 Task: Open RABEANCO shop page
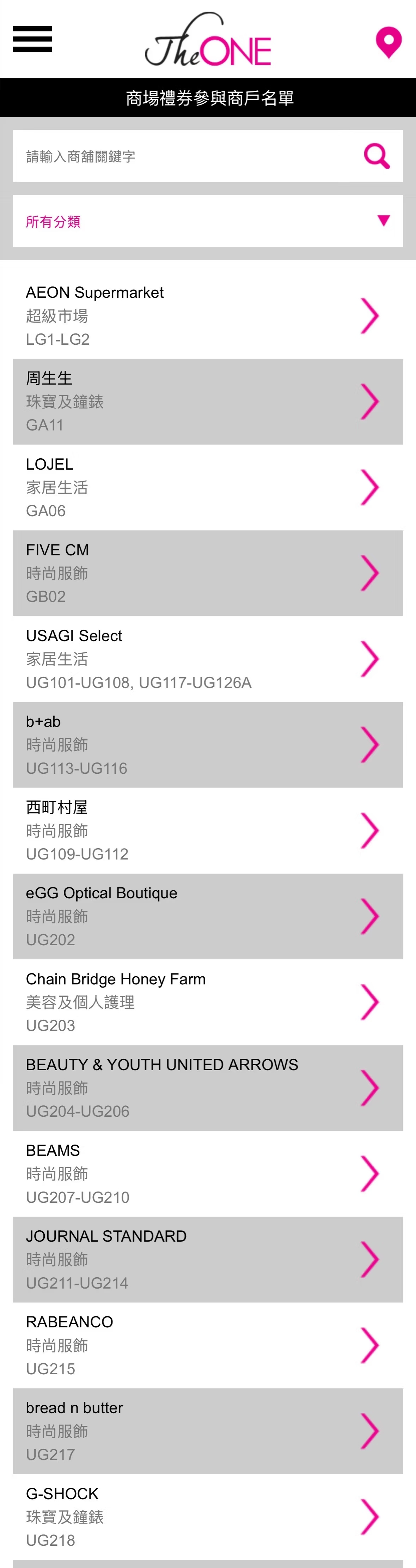(x=207, y=1345)
